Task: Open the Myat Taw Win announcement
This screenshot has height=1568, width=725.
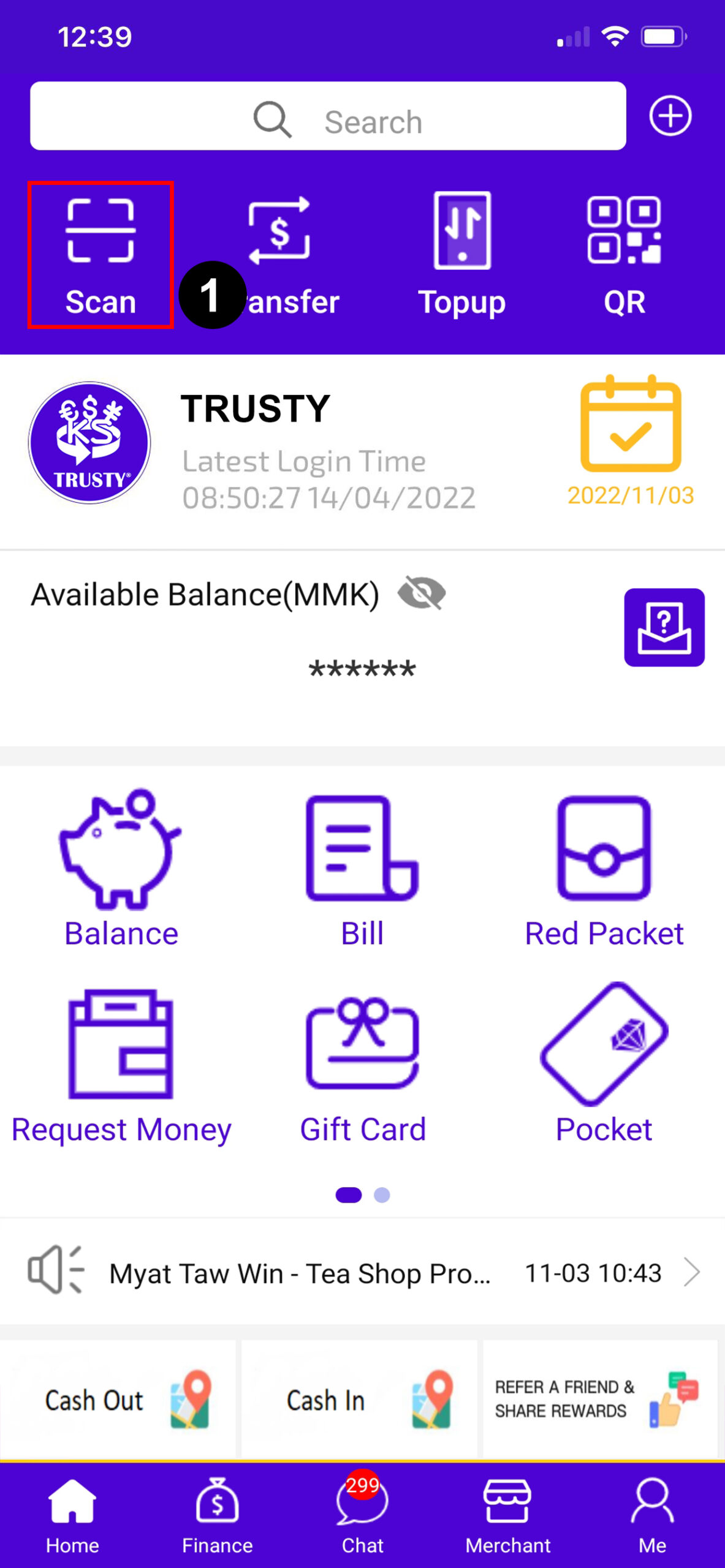Action: pos(362,1272)
